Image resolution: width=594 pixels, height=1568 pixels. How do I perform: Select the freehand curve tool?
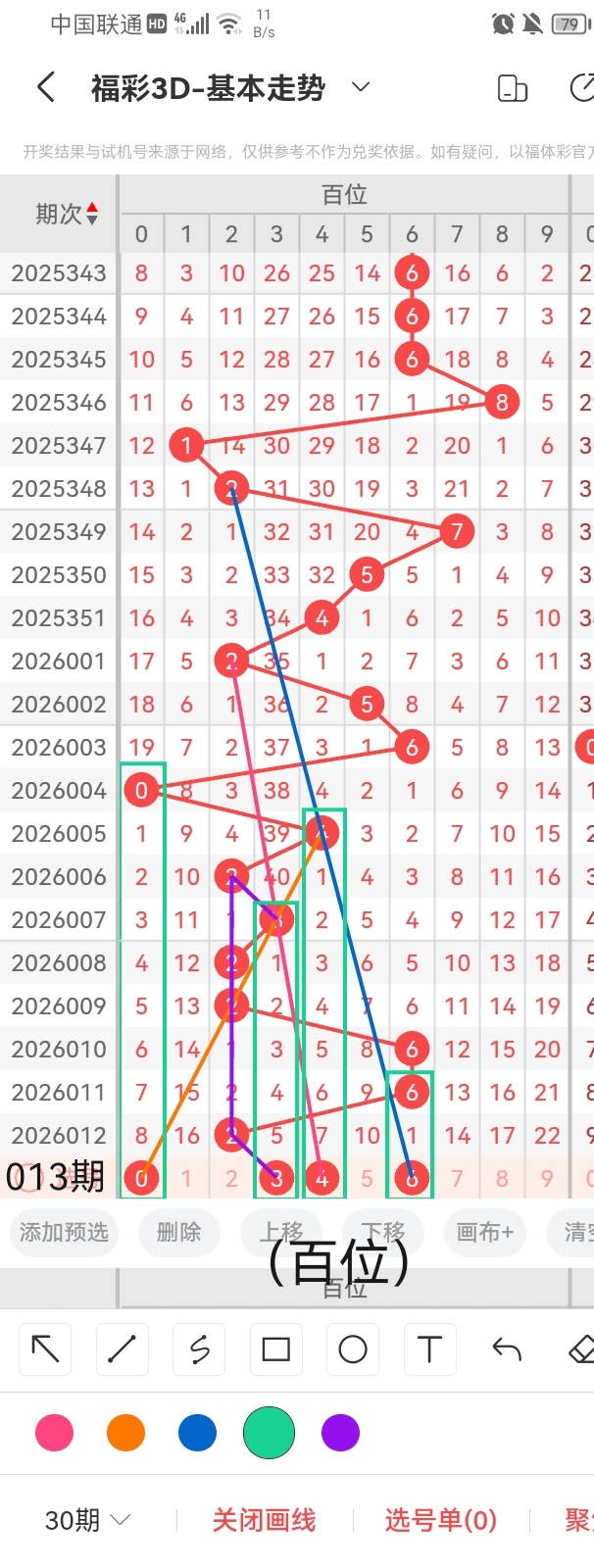[x=199, y=1349]
